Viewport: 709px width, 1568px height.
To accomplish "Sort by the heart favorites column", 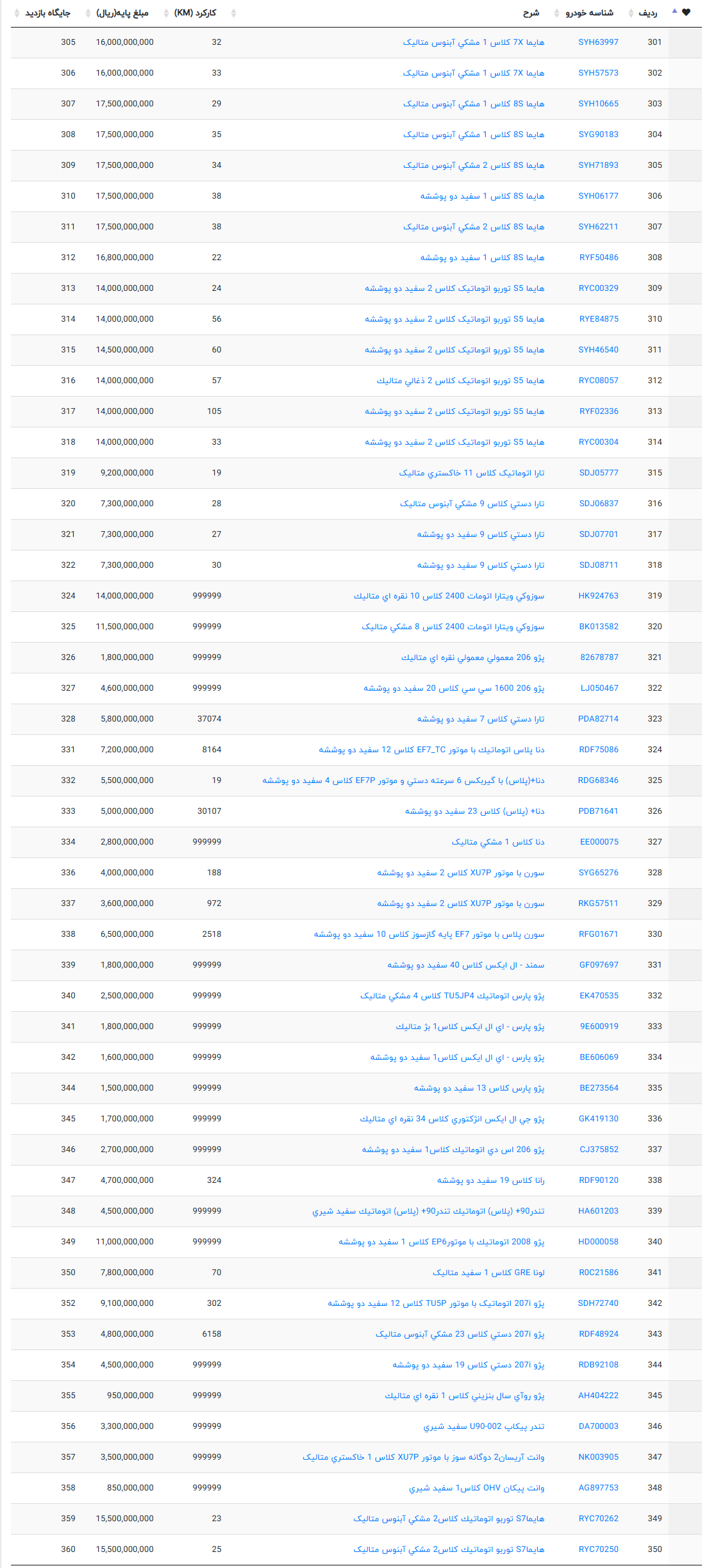I will tap(686, 13).
